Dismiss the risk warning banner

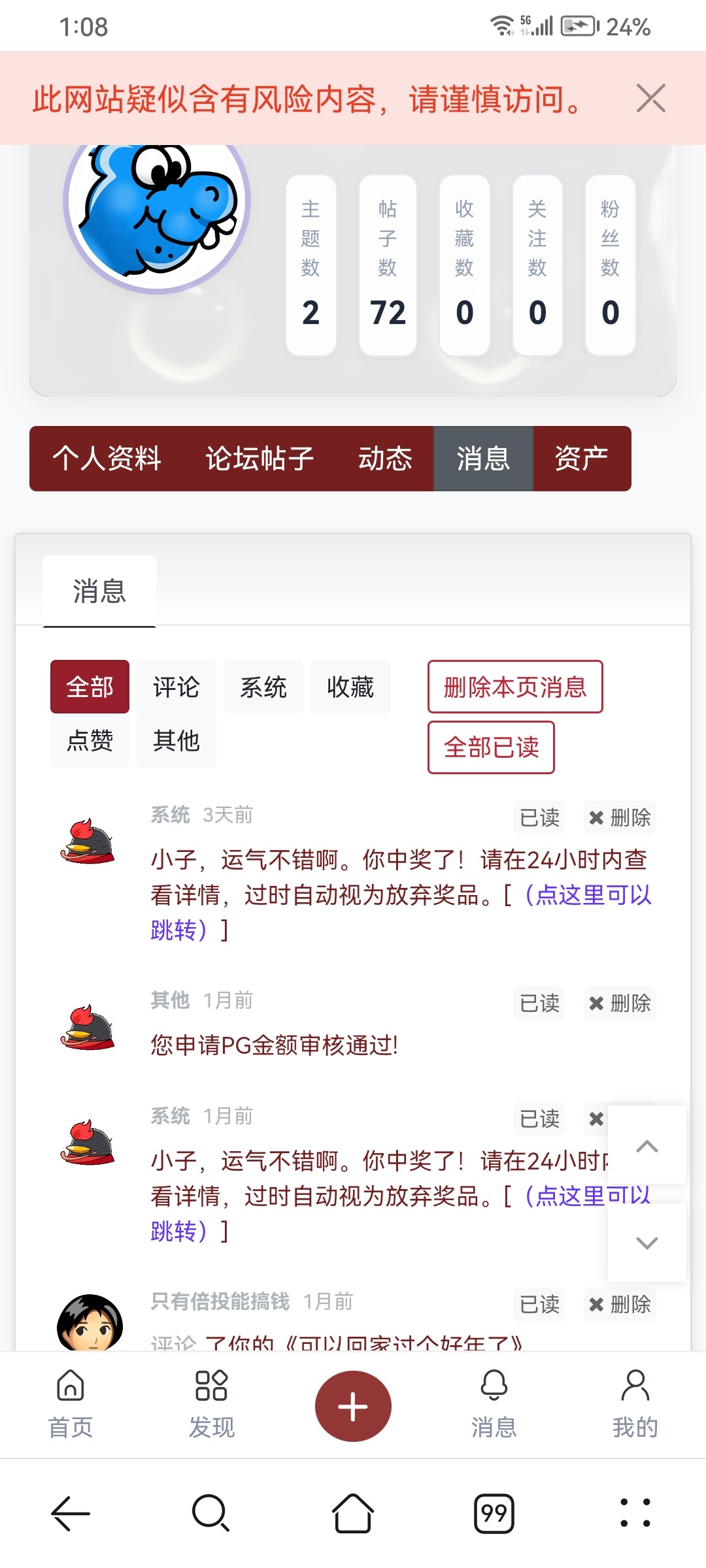point(651,98)
